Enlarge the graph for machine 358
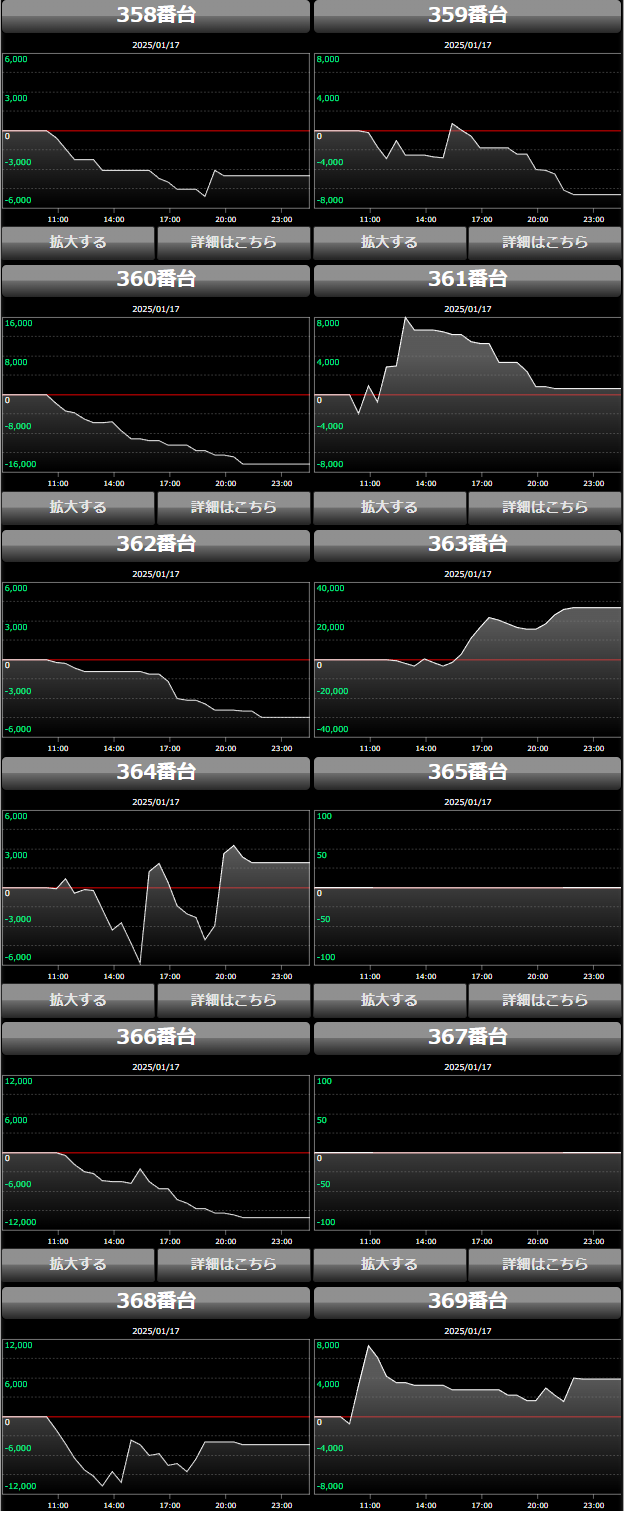The width and height of the screenshot is (624, 1518). (78, 242)
